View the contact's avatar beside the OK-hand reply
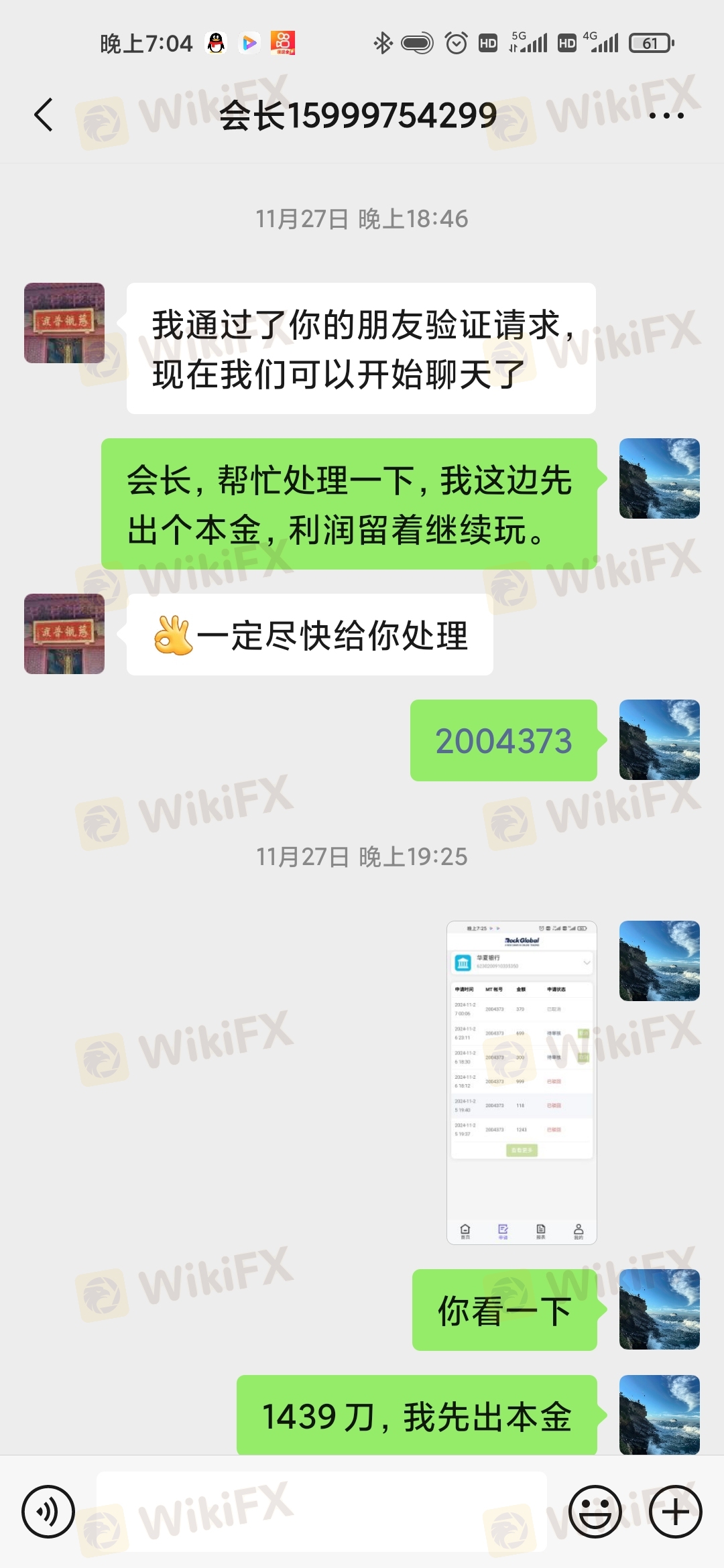This screenshot has height=1568, width=724. (x=64, y=634)
